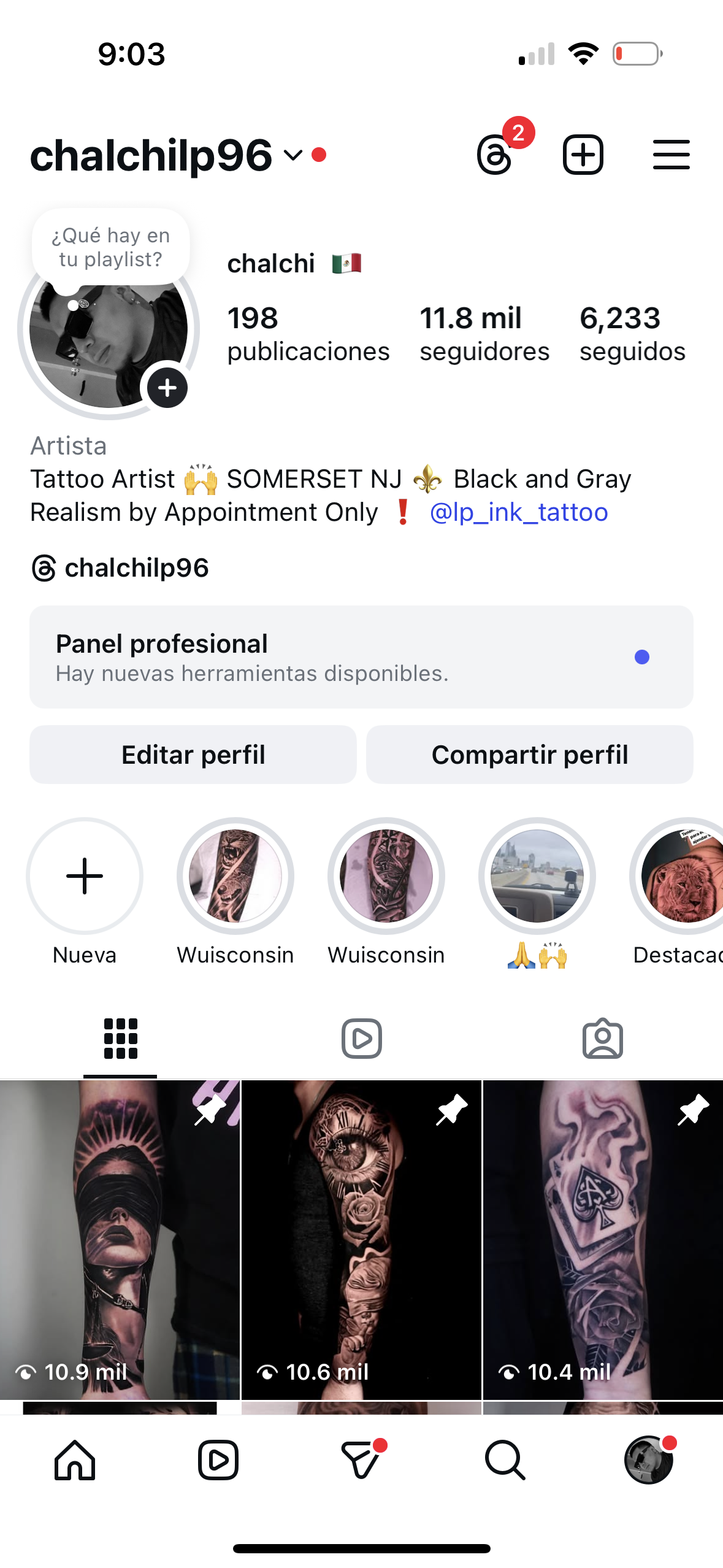
Task: Open the search tab in bottom bar
Action: pyautogui.click(x=505, y=1460)
